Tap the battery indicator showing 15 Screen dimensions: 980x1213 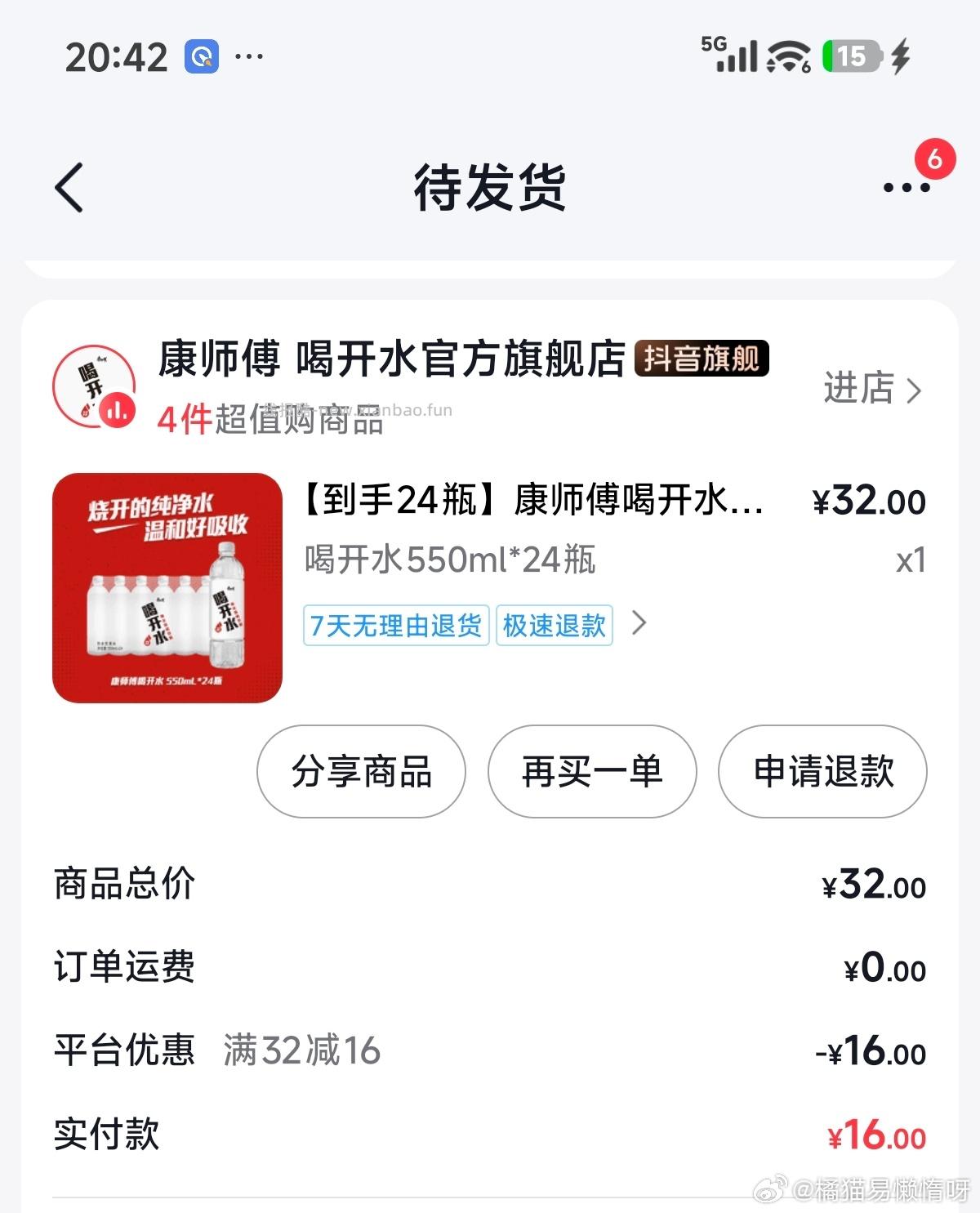849,56
